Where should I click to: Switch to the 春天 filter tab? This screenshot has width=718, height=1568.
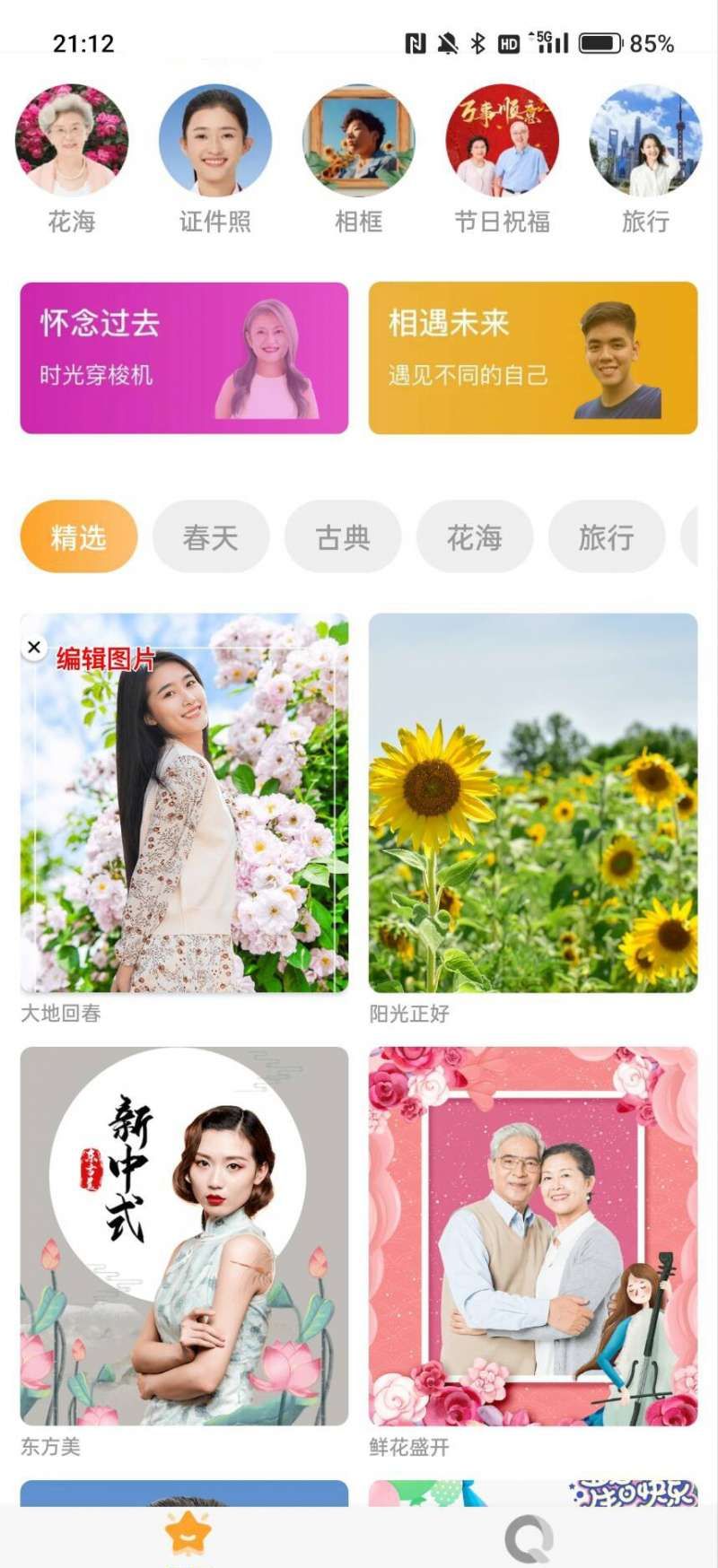211,536
